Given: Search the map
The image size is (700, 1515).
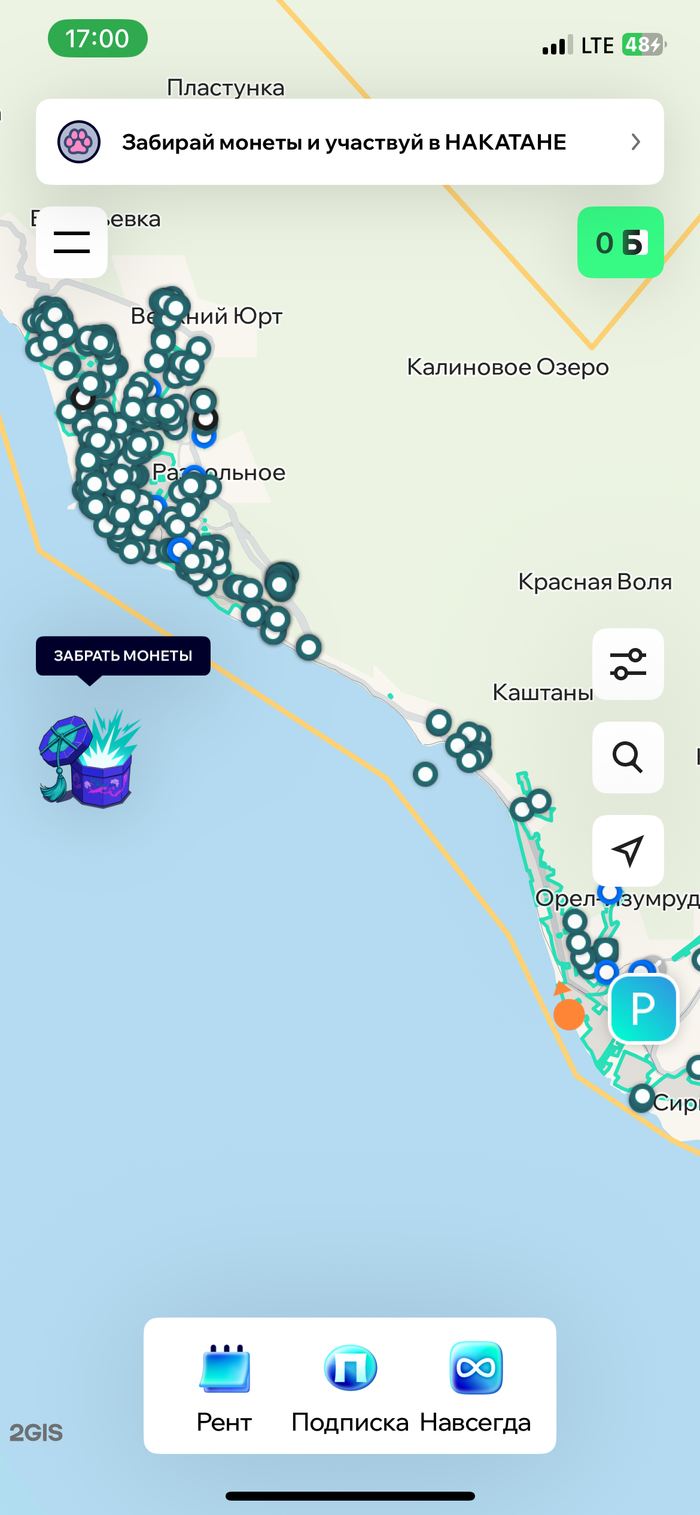Looking at the screenshot, I should pyautogui.click(x=628, y=757).
